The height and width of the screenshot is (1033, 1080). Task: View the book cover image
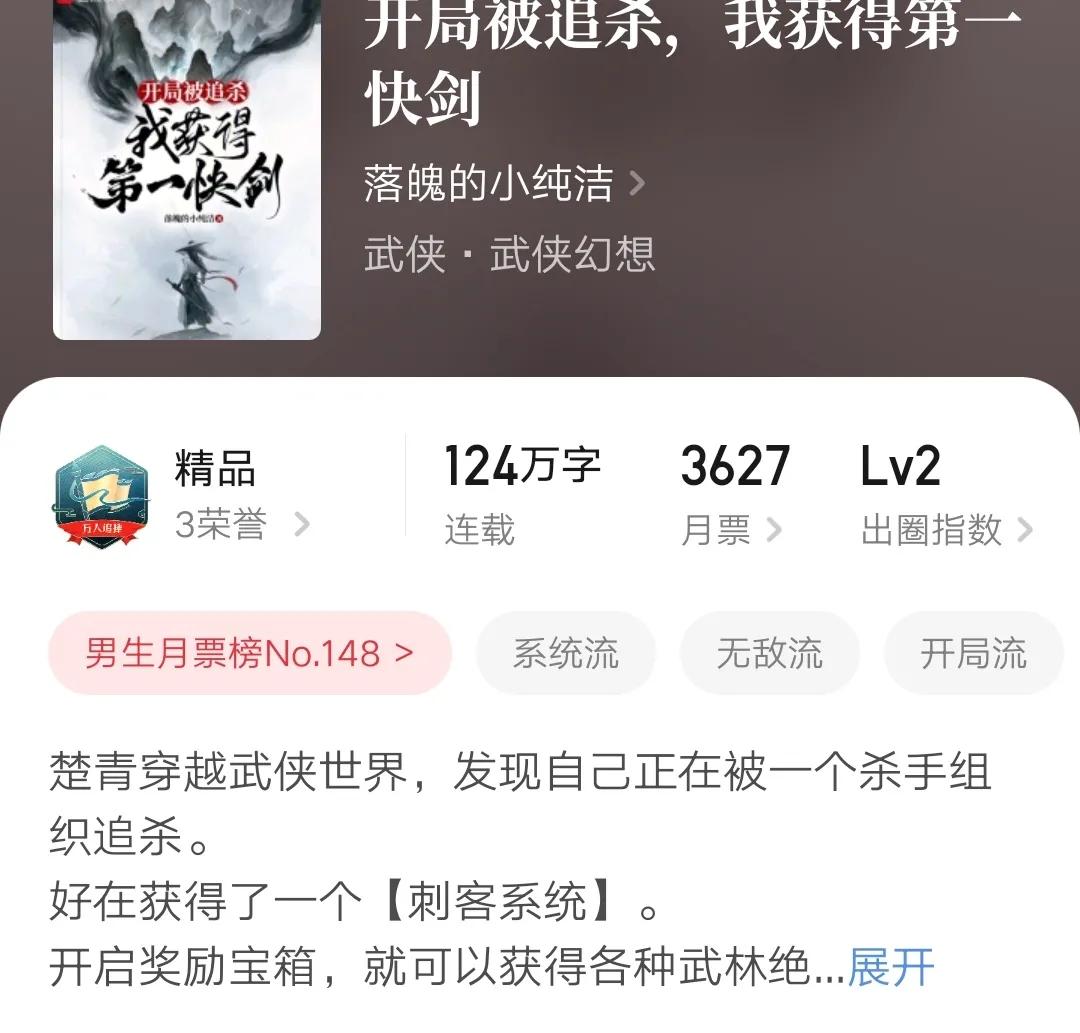(x=187, y=170)
